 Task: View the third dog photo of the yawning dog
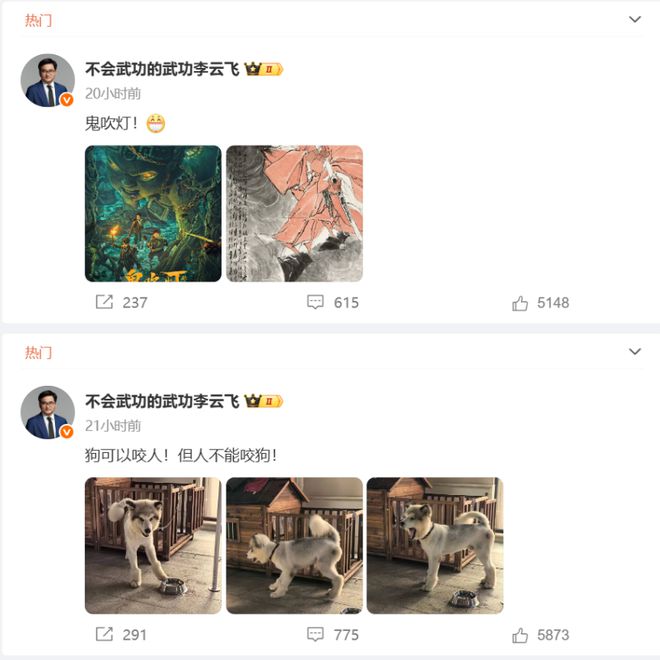pyautogui.click(x=435, y=546)
